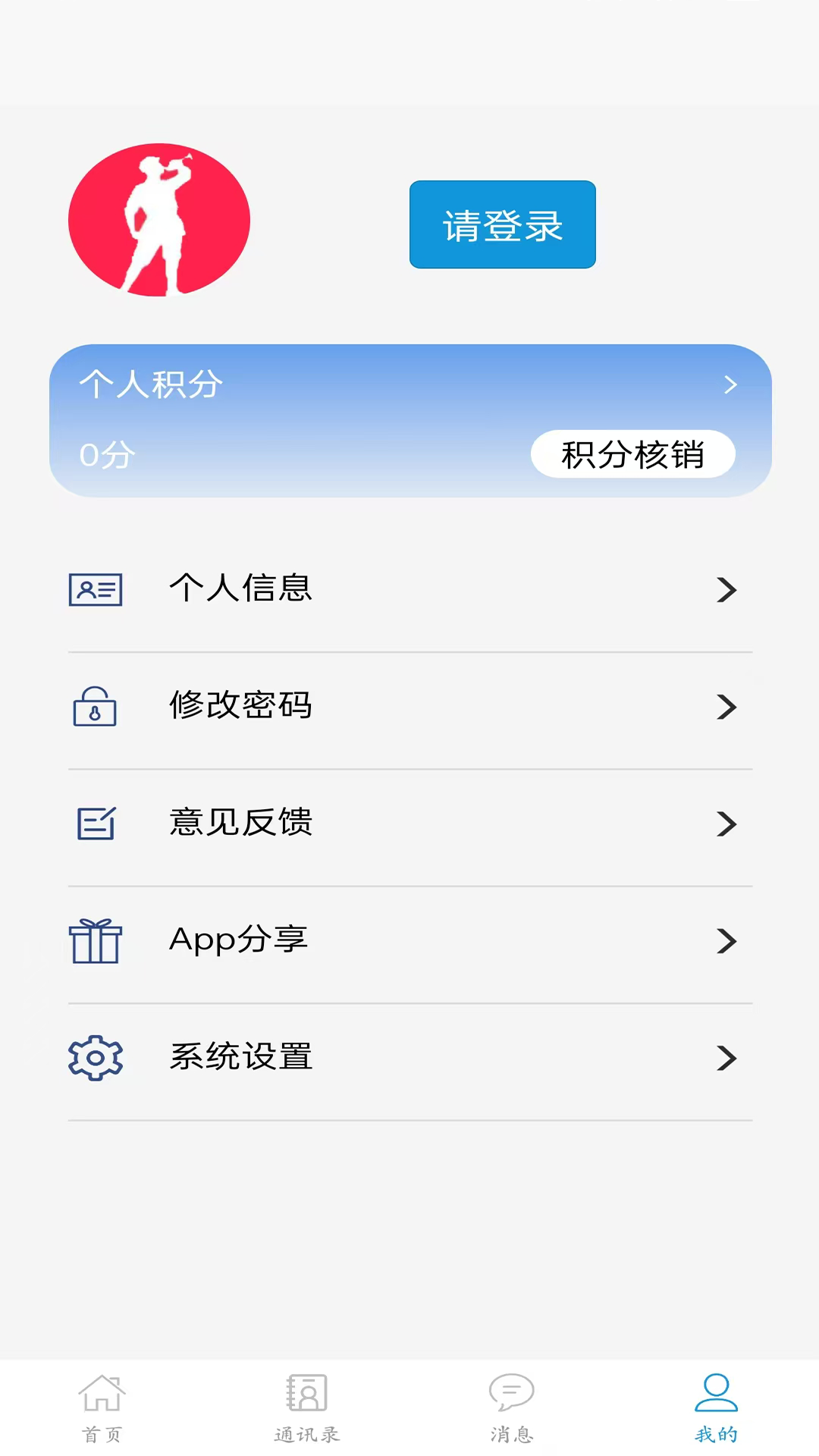The height and width of the screenshot is (1456, 819).
Task: Select the 个人信息 ID card icon
Action: click(96, 590)
